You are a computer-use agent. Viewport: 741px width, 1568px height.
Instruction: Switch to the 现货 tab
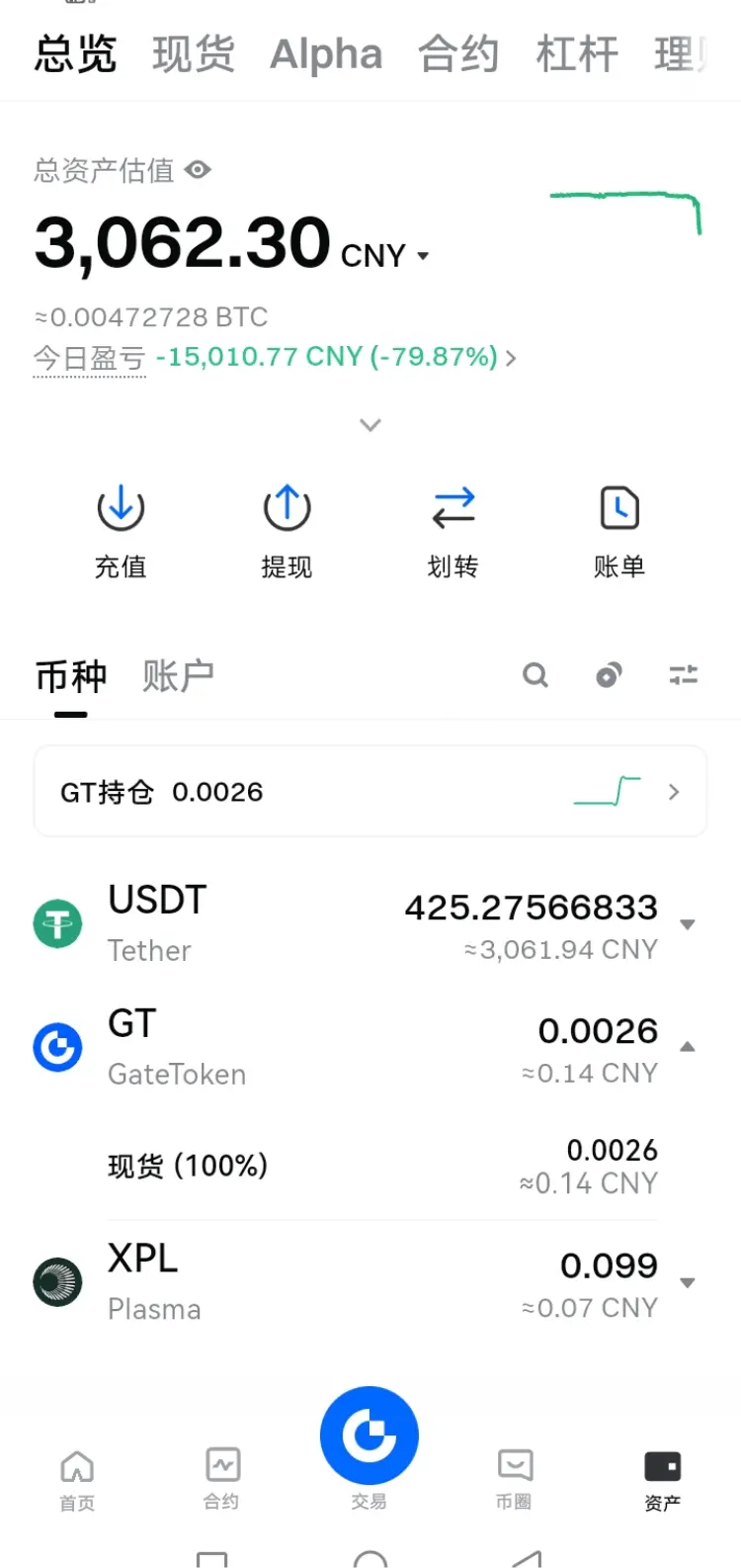point(194,54)
